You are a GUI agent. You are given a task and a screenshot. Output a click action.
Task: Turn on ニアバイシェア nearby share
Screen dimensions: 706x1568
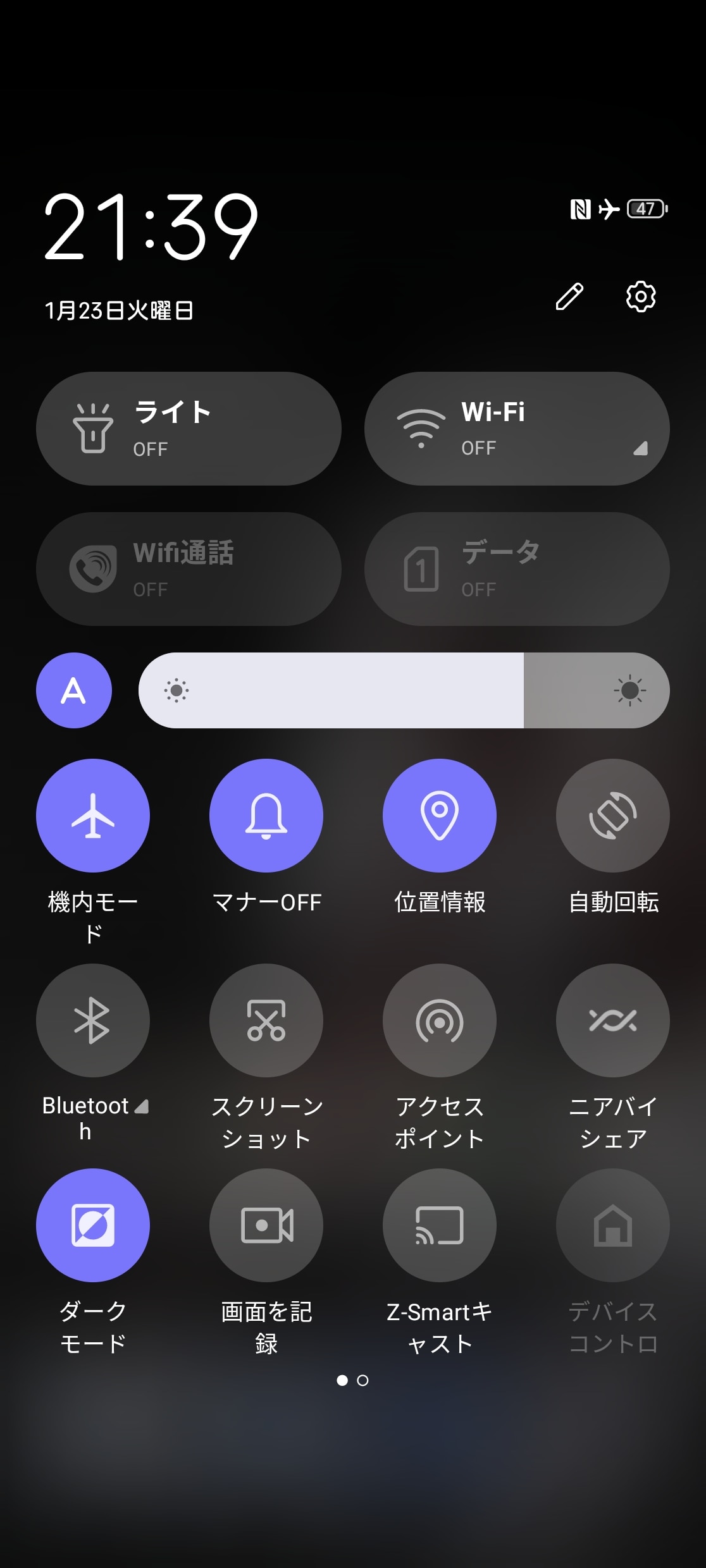coord(612,1020)
